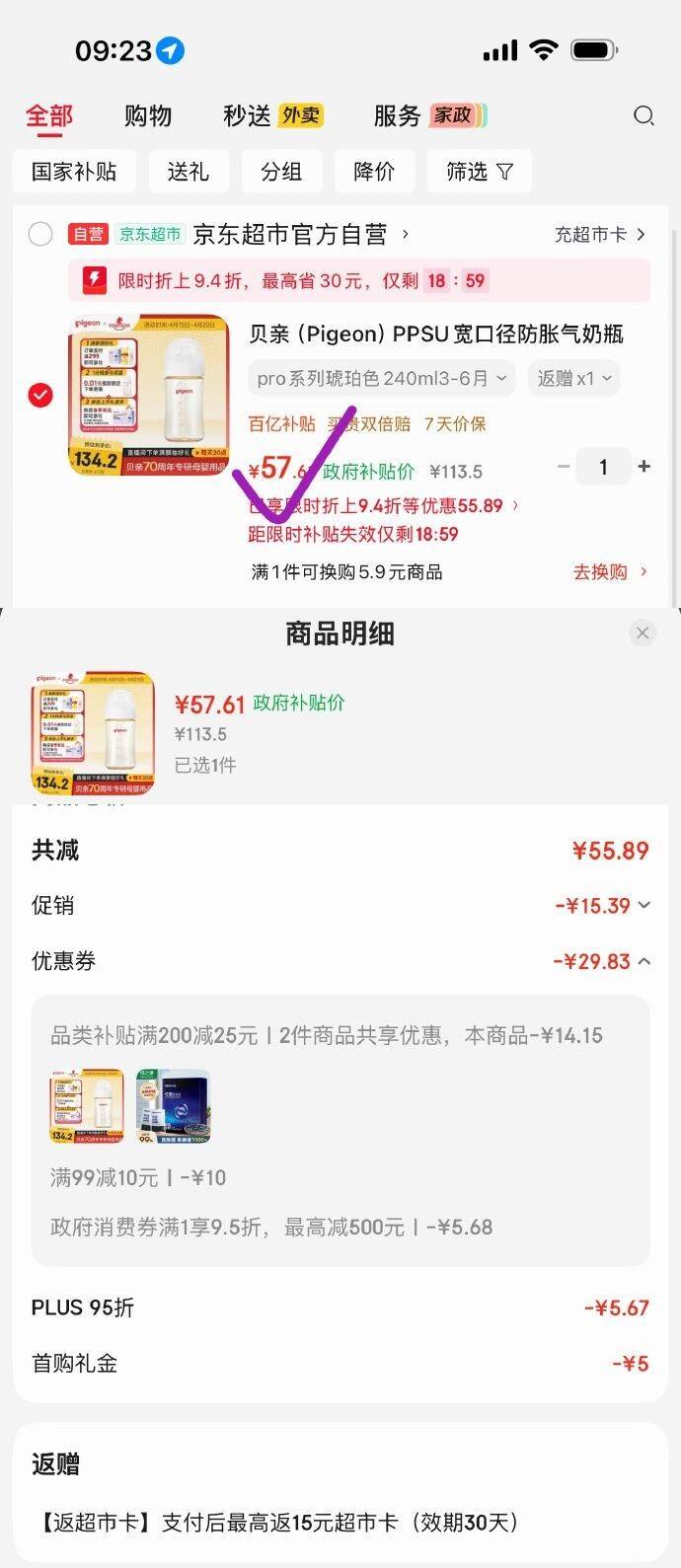Screen dimensions: 681x1568
Task: Switch to the 服务 tab
Action: click(x=397, y=116)
